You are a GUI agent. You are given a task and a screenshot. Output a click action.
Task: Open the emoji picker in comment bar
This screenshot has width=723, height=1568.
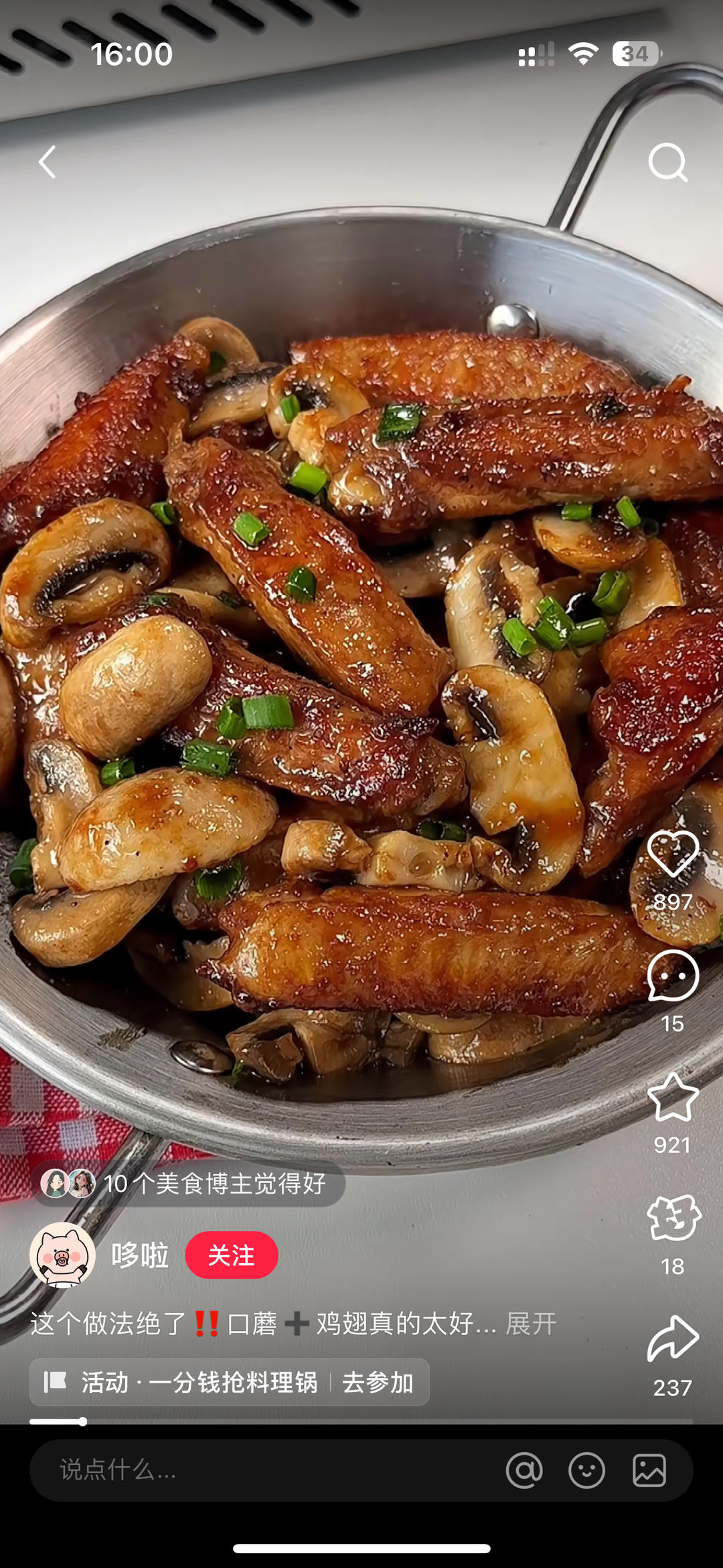[586, 1470]
